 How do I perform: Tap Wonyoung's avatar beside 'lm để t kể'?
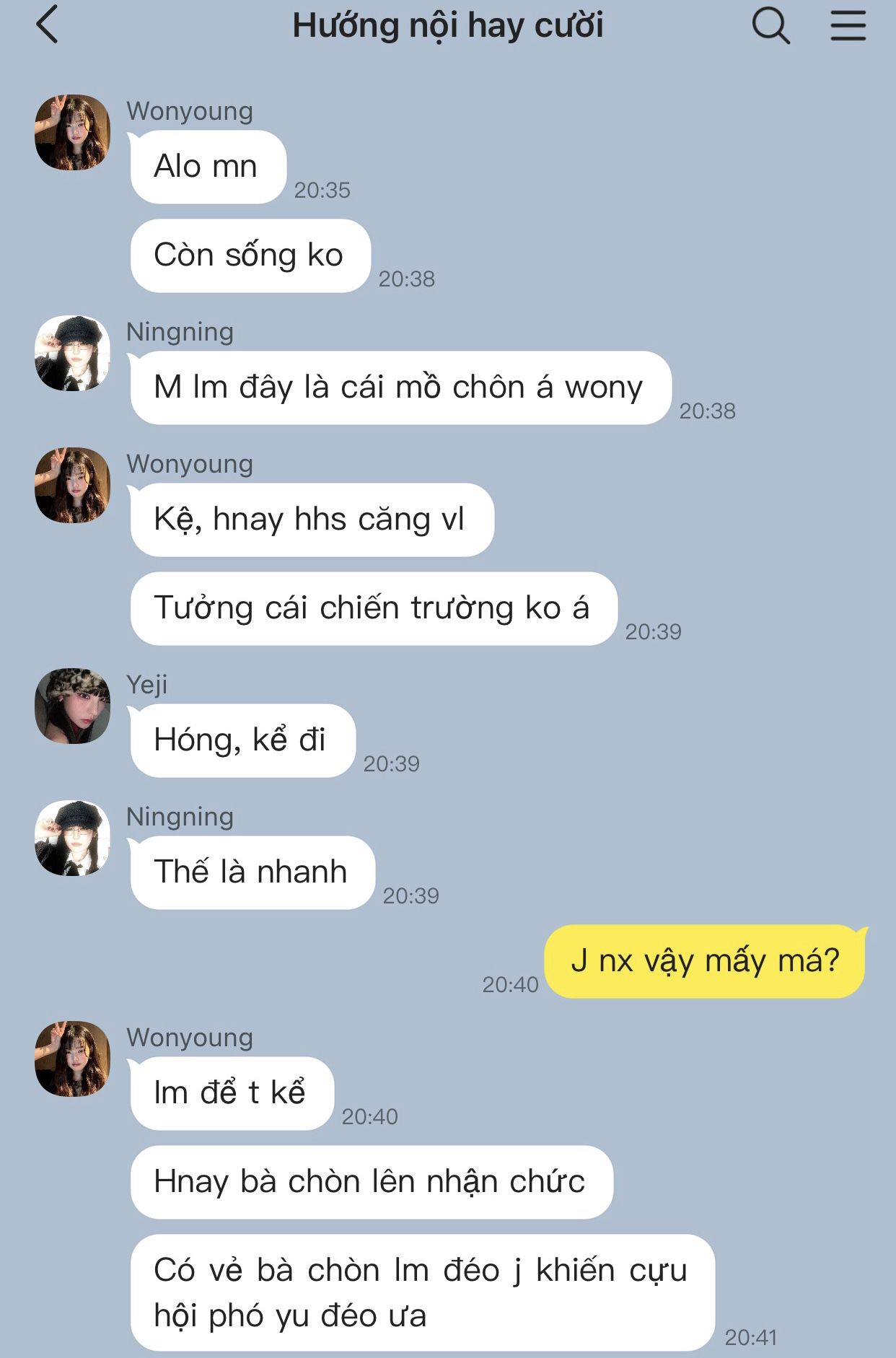coord(72,1059)
